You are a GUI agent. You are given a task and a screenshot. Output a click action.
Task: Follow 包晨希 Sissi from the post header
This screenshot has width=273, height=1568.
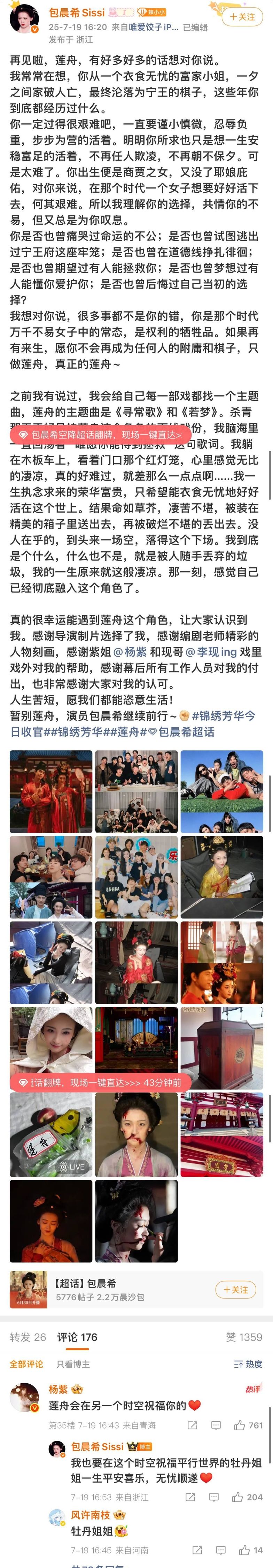pos(243,16)
